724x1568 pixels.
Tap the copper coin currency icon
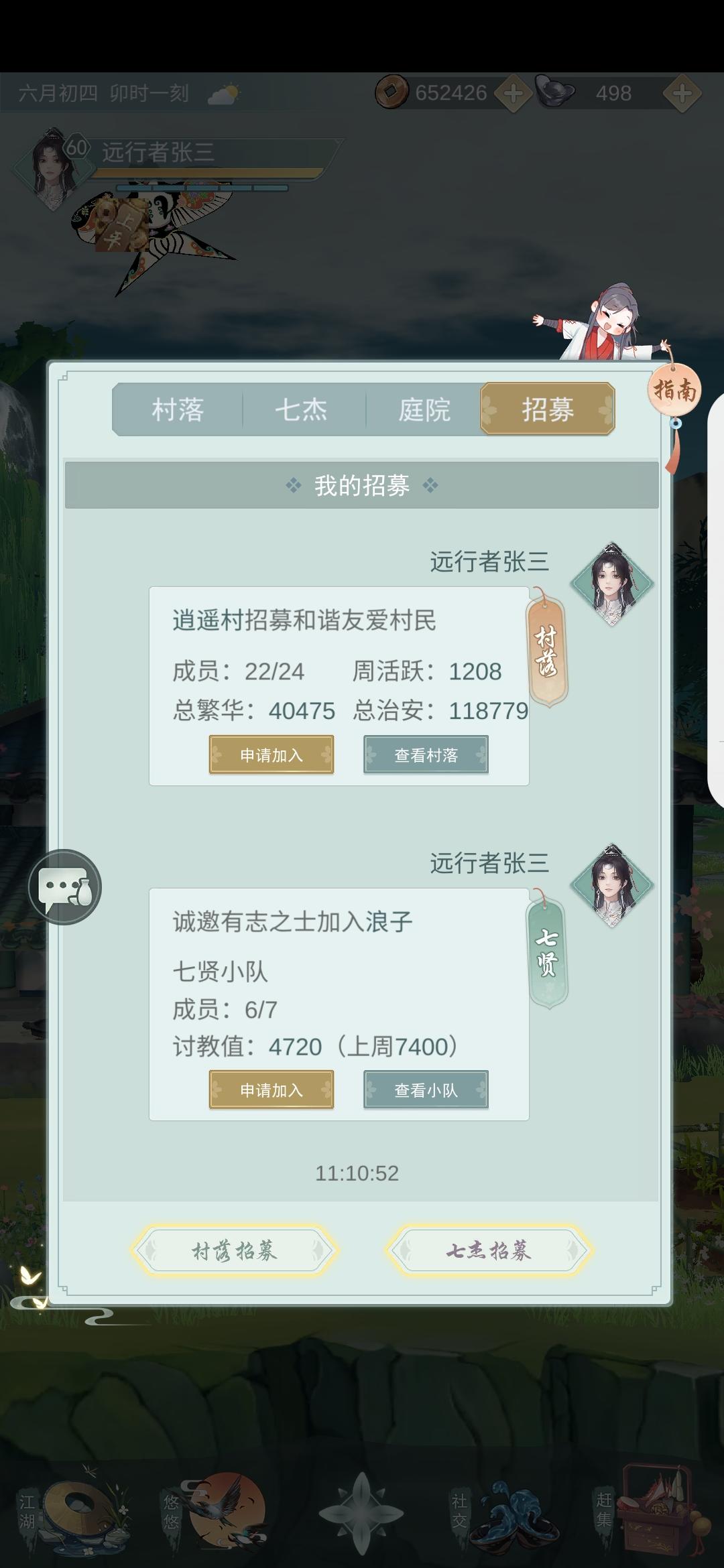tap(392, 93)
